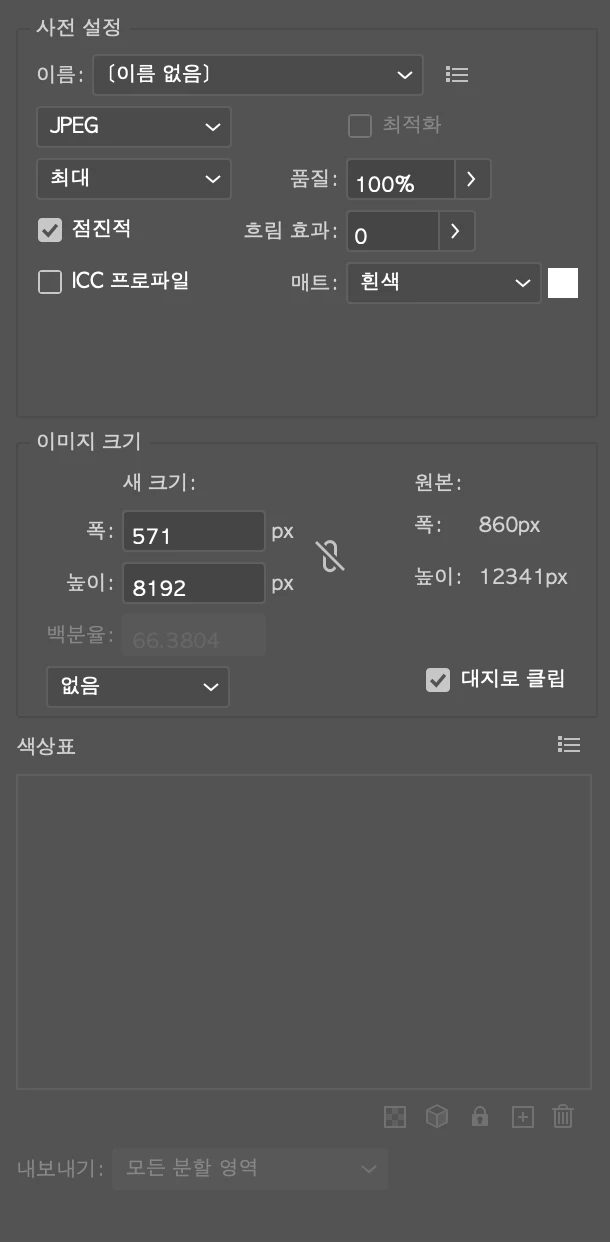Select the 높이 height field
The width and height of the screenshot is (610, 1242).
click(x=193, y=586)
